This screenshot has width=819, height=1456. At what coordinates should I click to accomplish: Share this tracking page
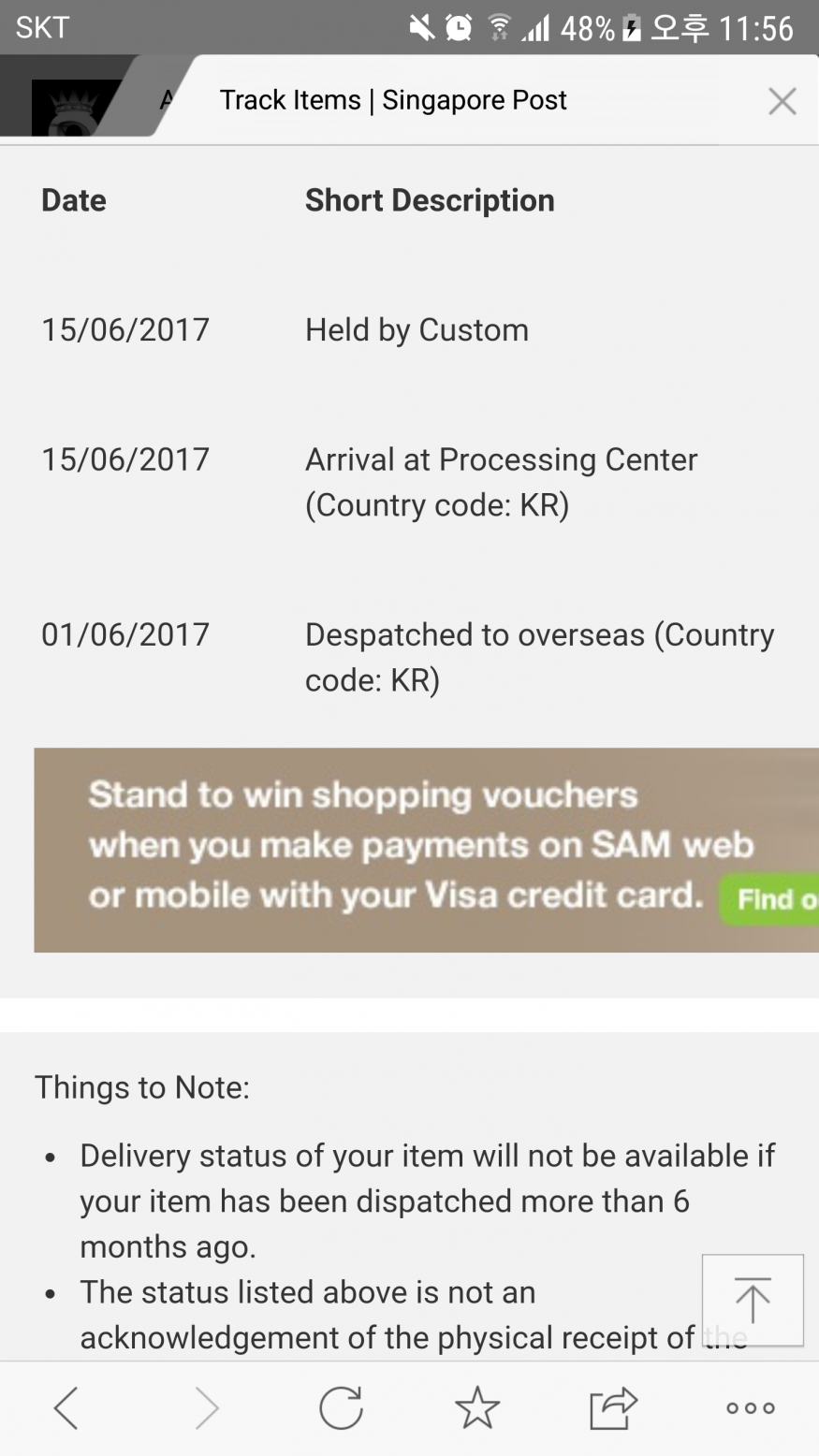613,1407
